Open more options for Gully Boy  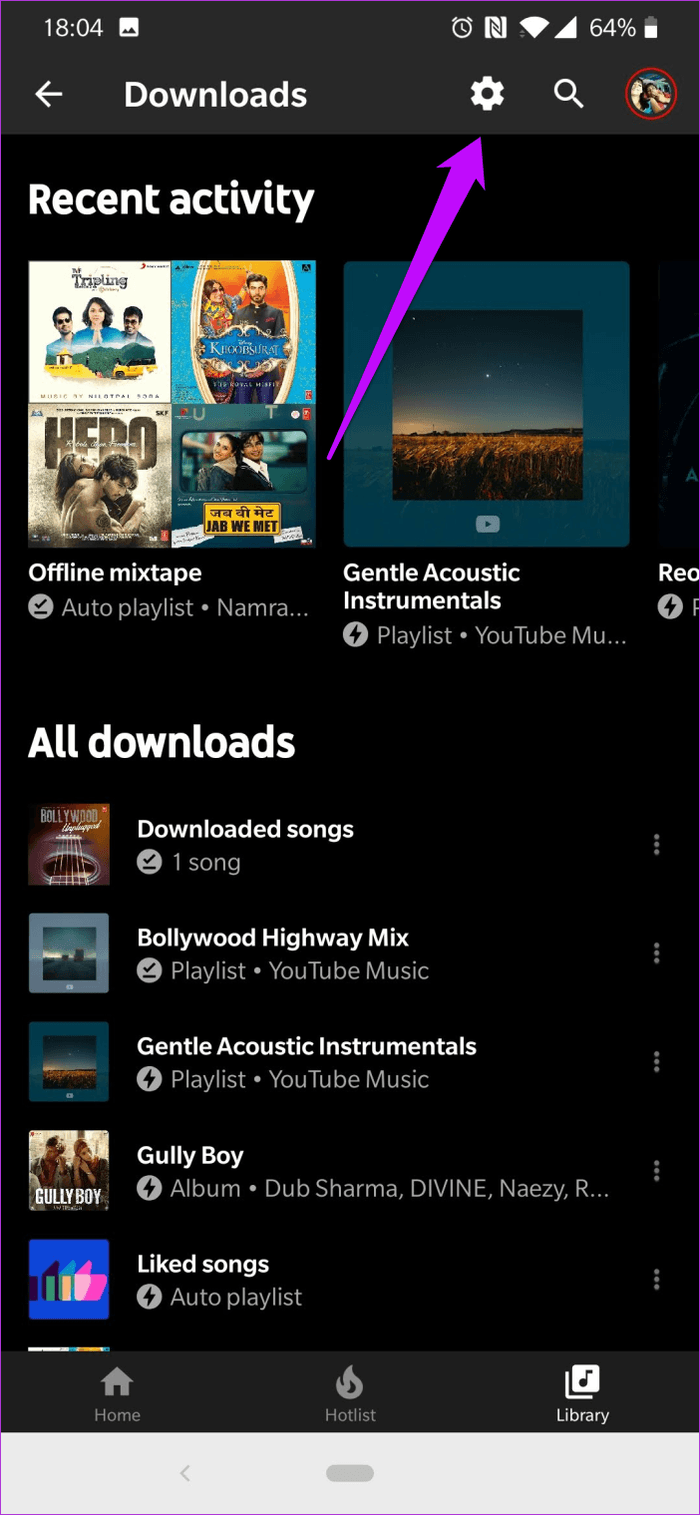click(656, 1171)
